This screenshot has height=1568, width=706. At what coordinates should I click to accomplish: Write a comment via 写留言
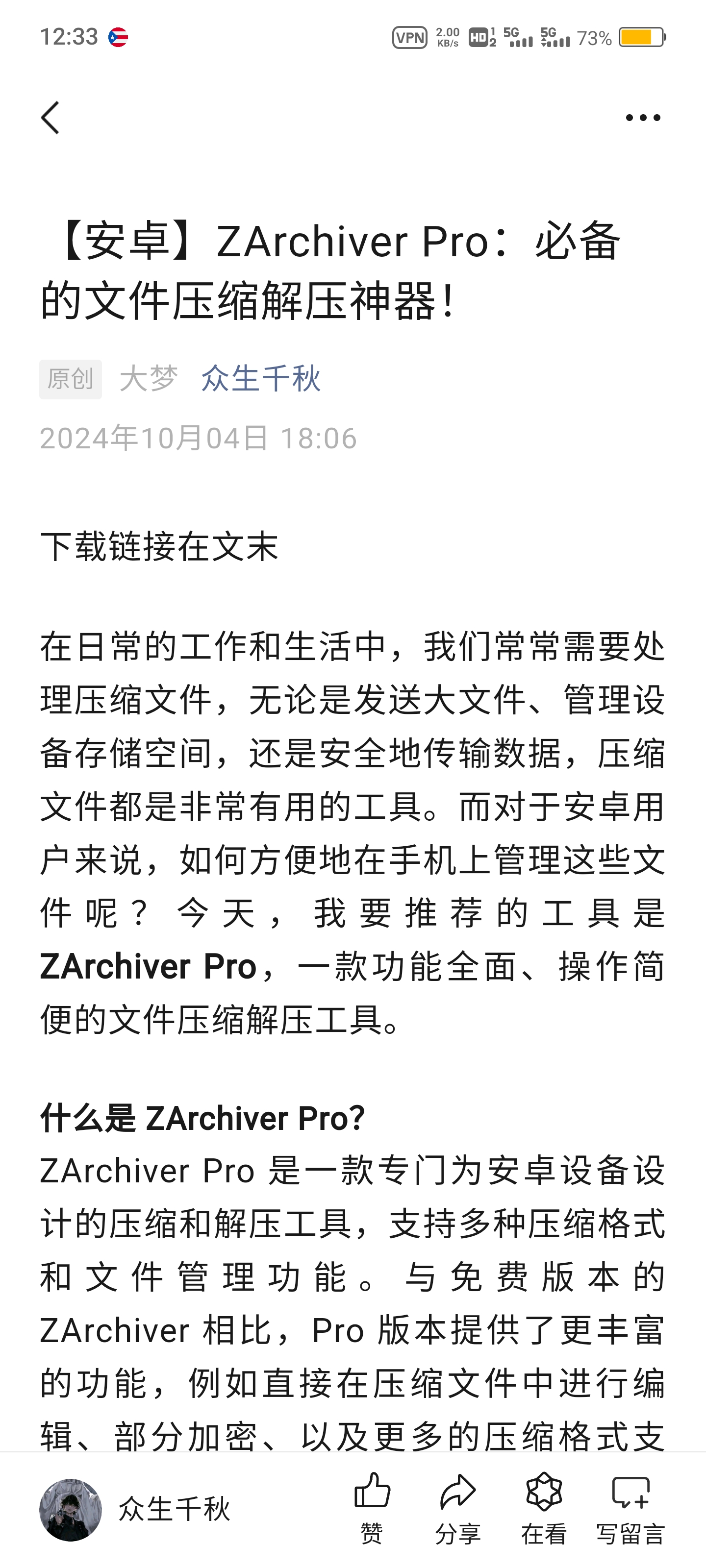[x=630, y=1508]
